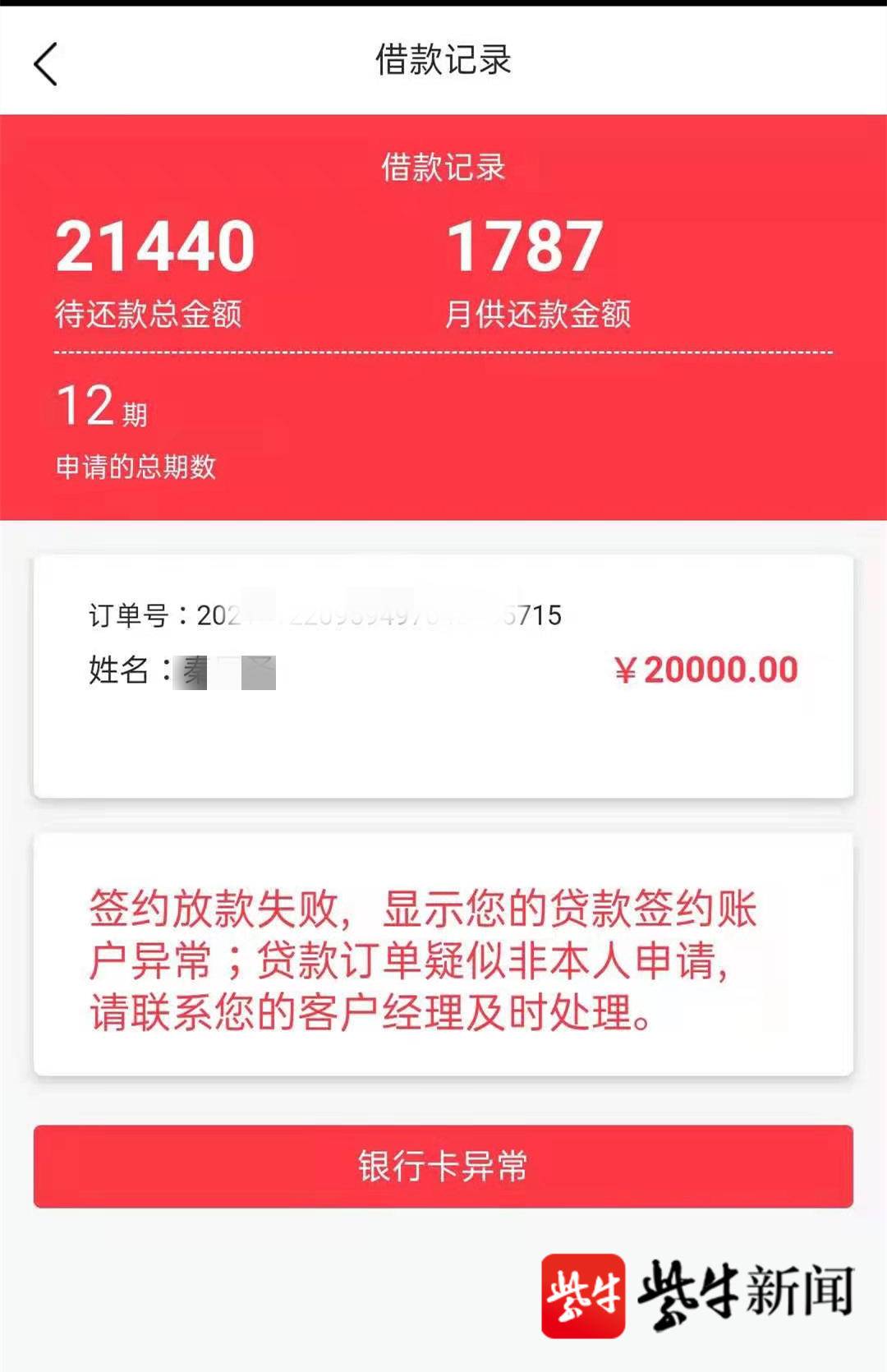This screenshot has height=1372, width=887.
Task: Go back from the 借款记录 page
Action: 46,64
